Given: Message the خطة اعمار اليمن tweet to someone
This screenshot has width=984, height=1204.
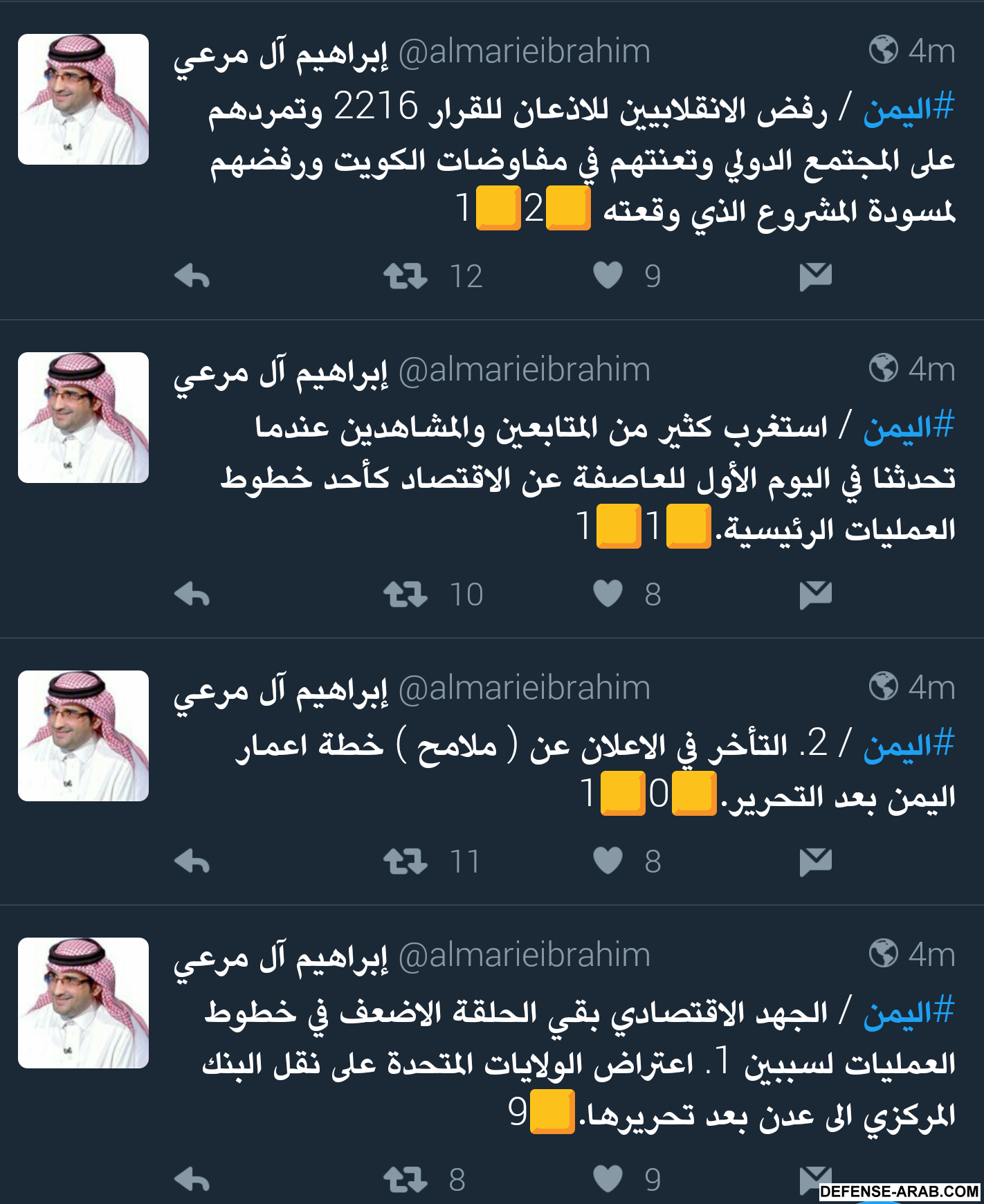Looking at the screenshot, I should pos(815,862).
